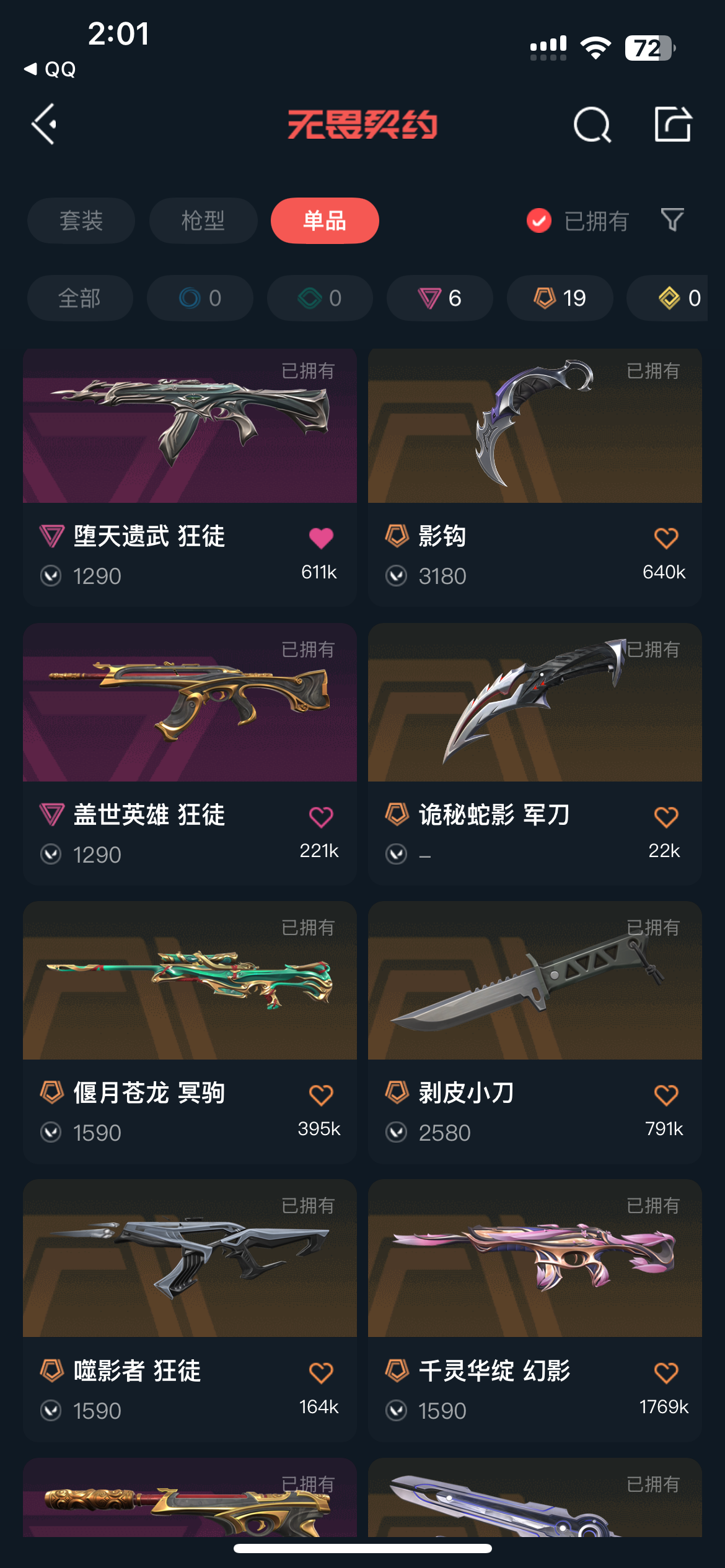Like the 影钩 knife skin
The width and height of the screenshot is (725, 1568).
pyautogui.click(x=666, y=538)
